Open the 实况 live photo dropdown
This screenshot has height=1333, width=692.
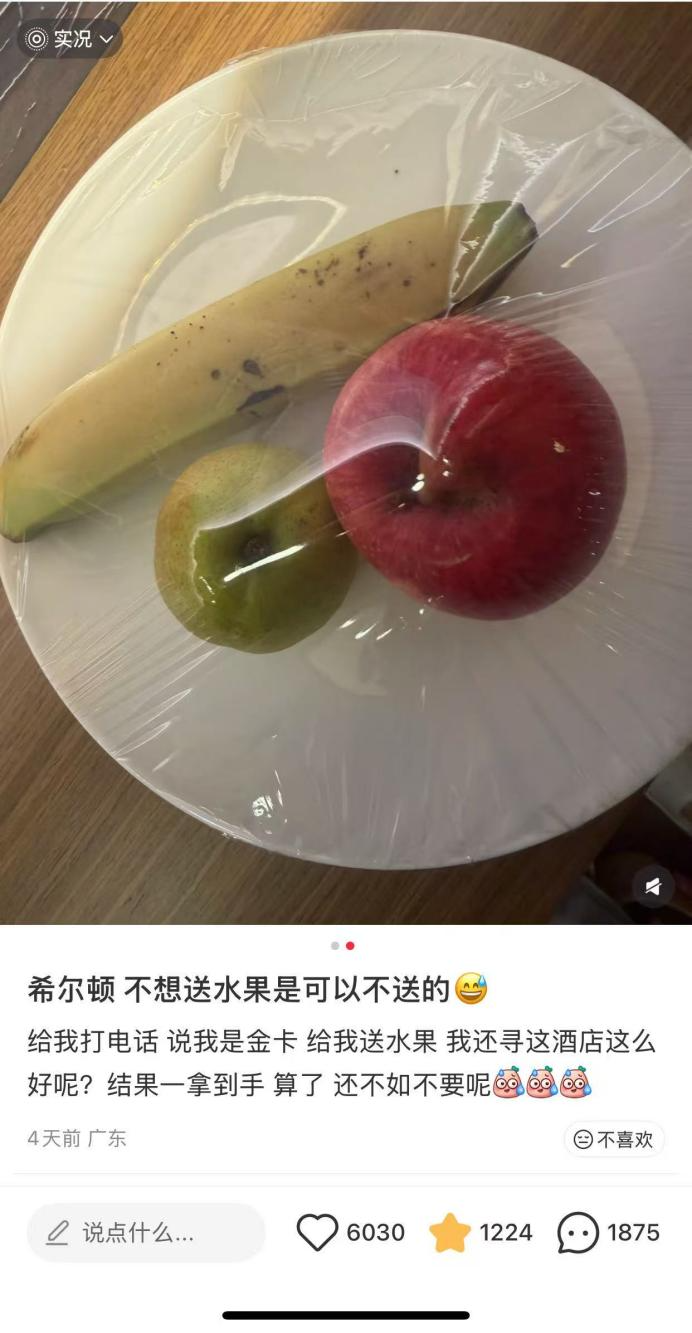70,39
